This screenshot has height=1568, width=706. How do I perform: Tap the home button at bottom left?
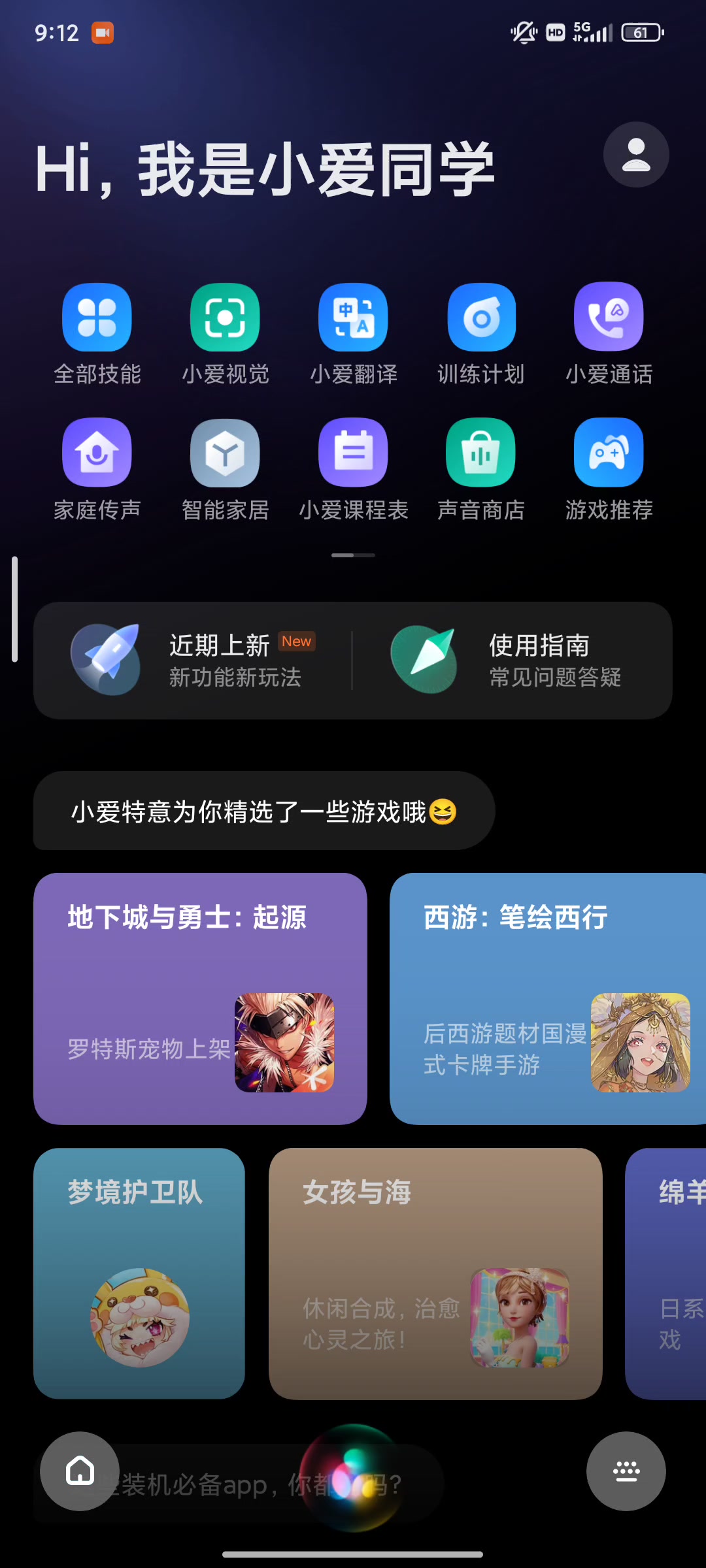point(80,1471)
